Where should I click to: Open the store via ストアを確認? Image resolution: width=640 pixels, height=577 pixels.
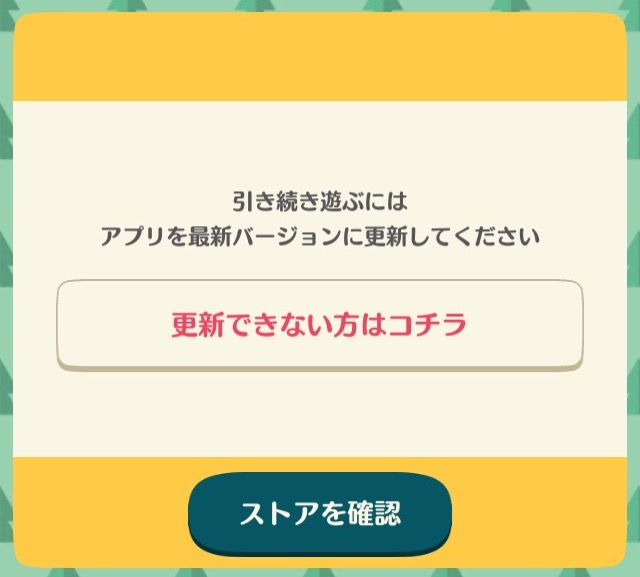point(320,513)
